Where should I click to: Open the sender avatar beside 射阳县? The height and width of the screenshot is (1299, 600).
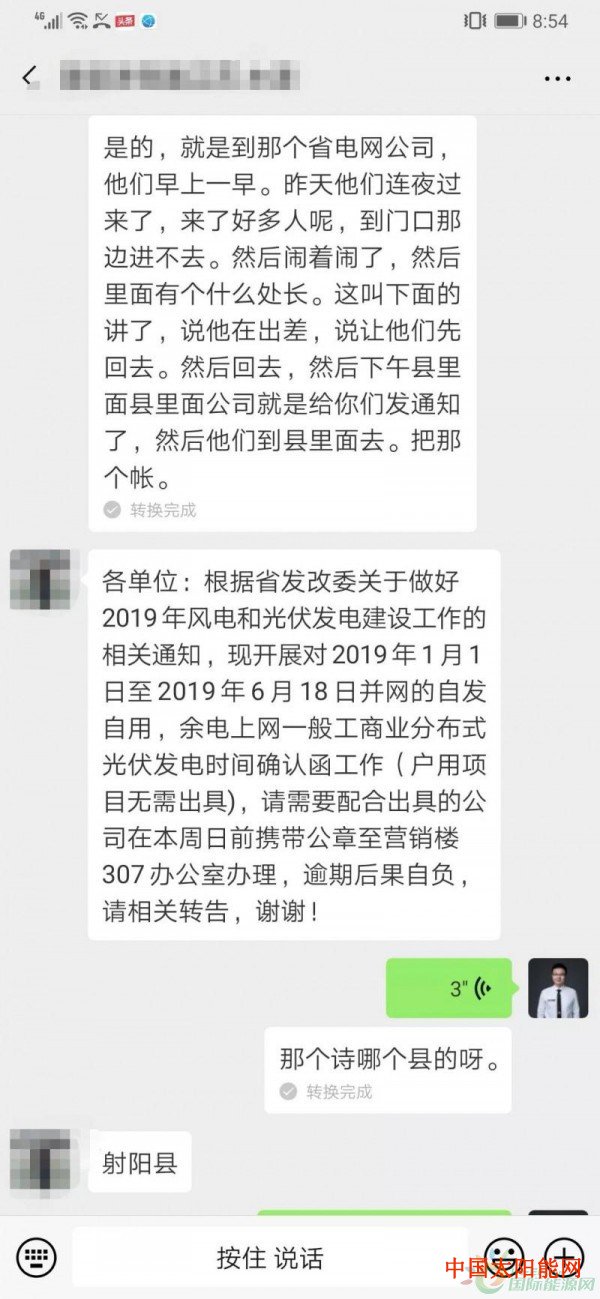coord(40,1160)
